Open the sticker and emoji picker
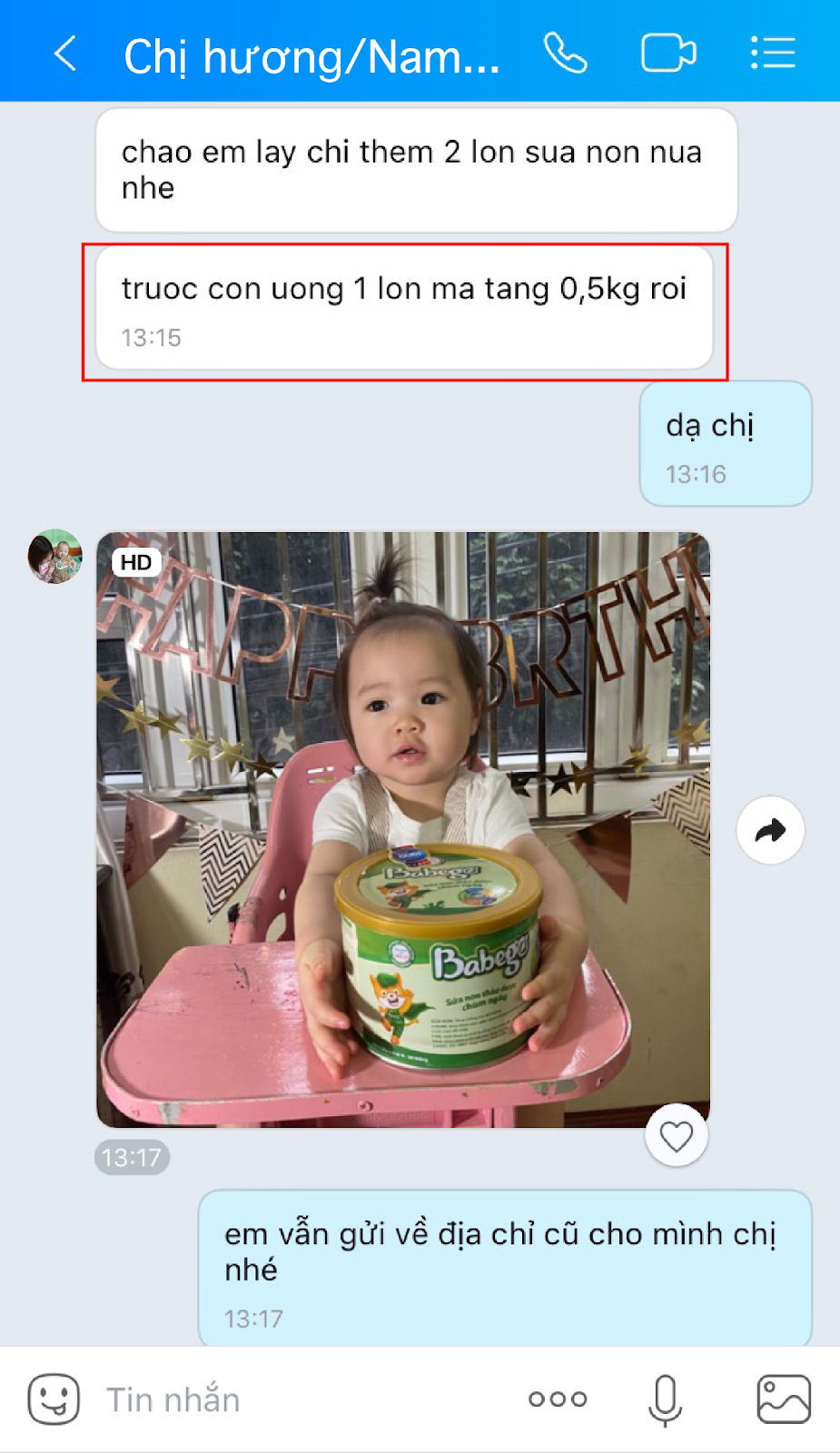Image resolution: width=840 pixels, height=1453 pixels. coord(54,1399)
